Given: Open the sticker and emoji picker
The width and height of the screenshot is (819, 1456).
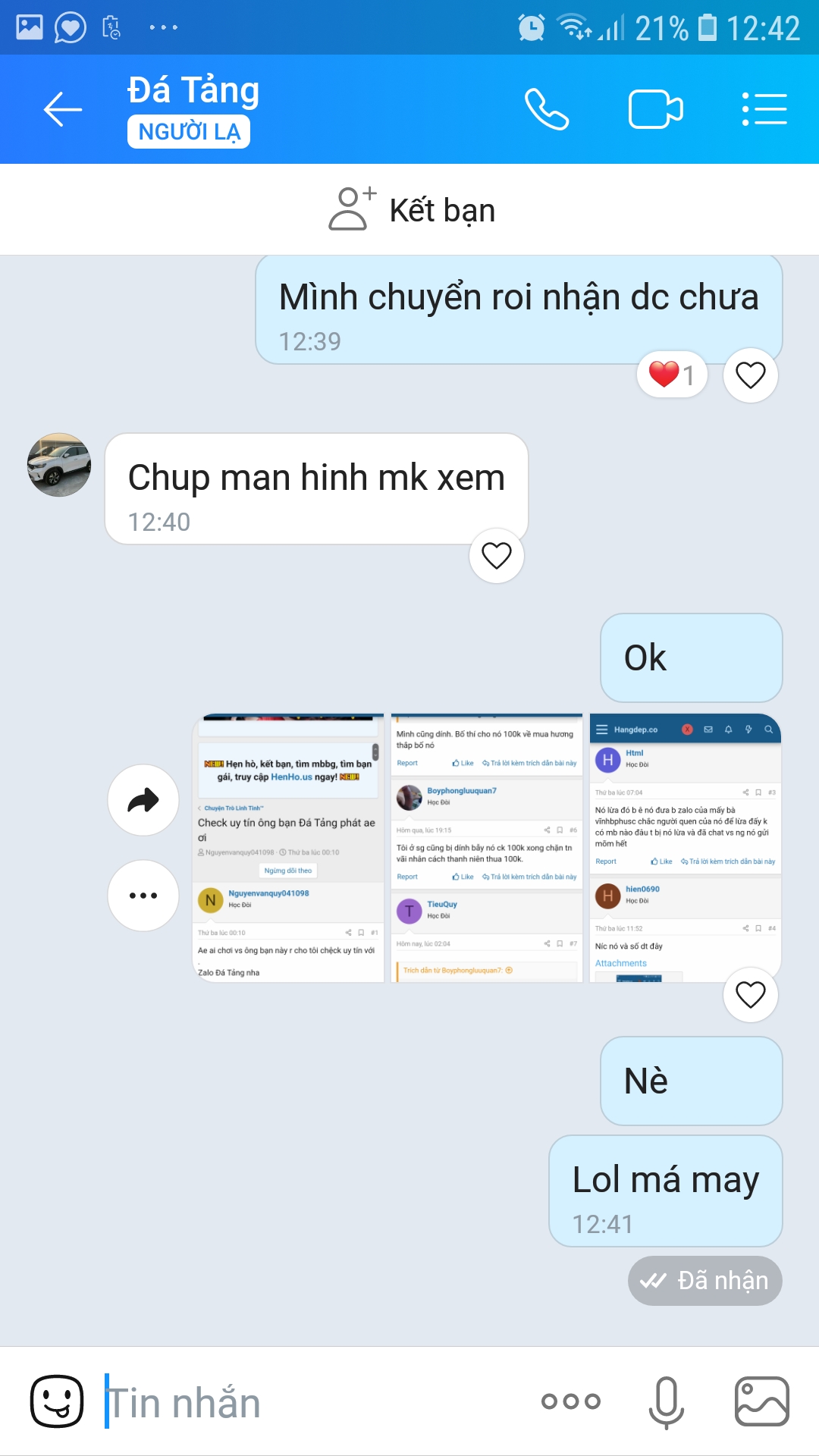Looking at the screenshot, I should point(57,1401).
